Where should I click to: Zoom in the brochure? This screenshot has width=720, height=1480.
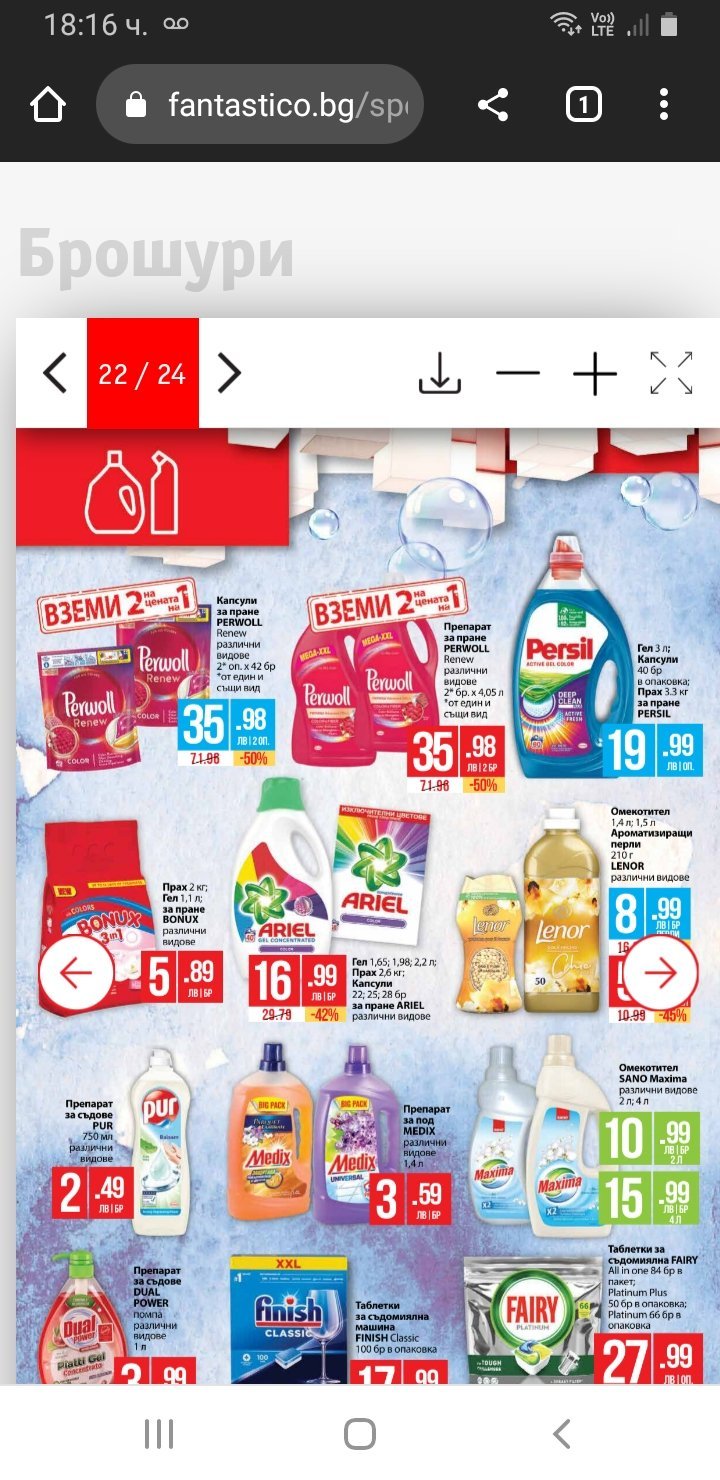point(595,373)
